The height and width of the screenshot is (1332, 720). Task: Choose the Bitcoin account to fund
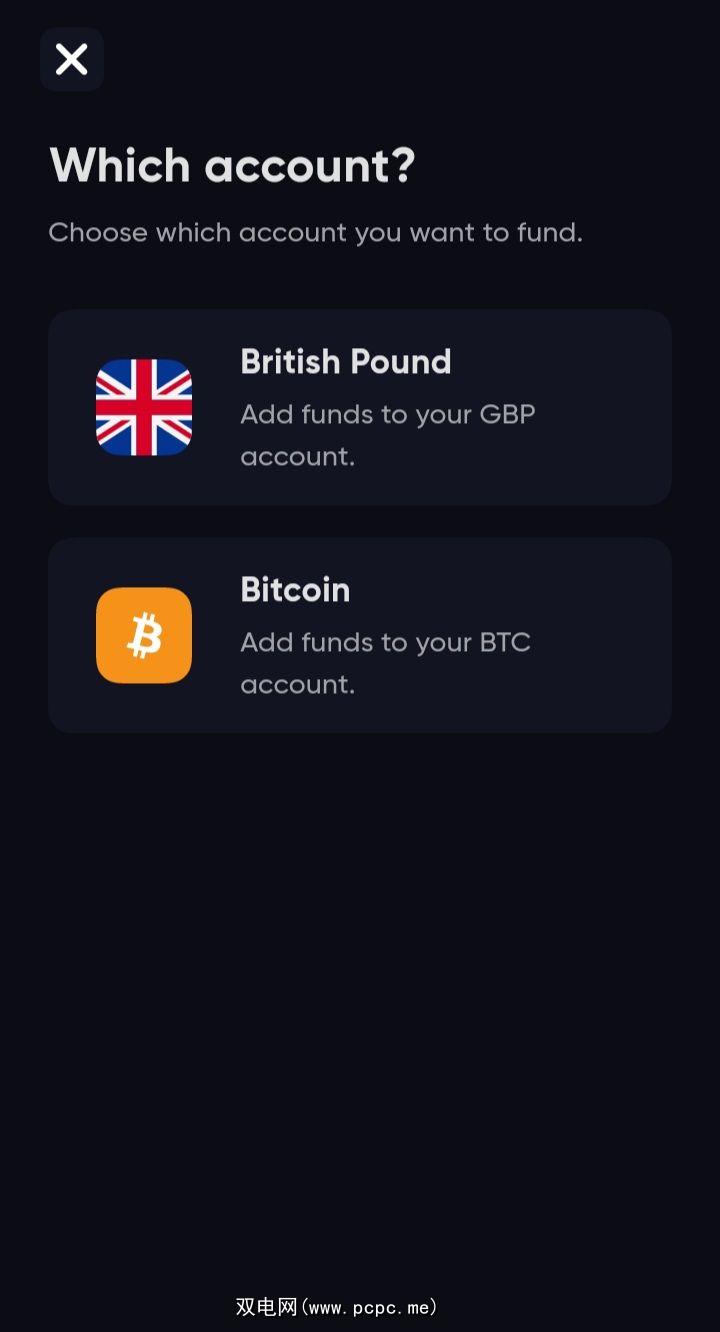(360, 635)
